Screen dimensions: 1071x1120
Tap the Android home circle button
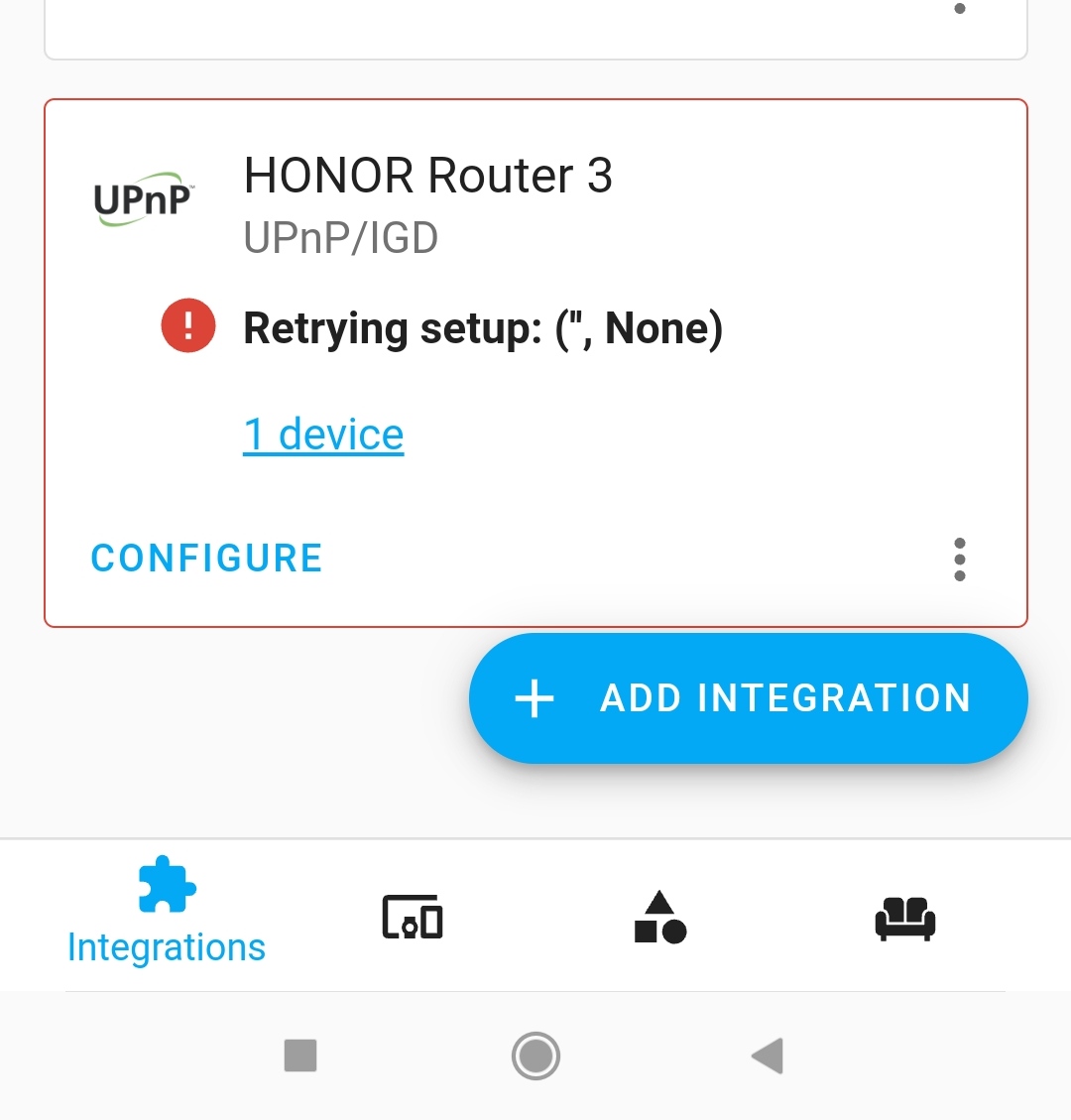coord(535,1056)
